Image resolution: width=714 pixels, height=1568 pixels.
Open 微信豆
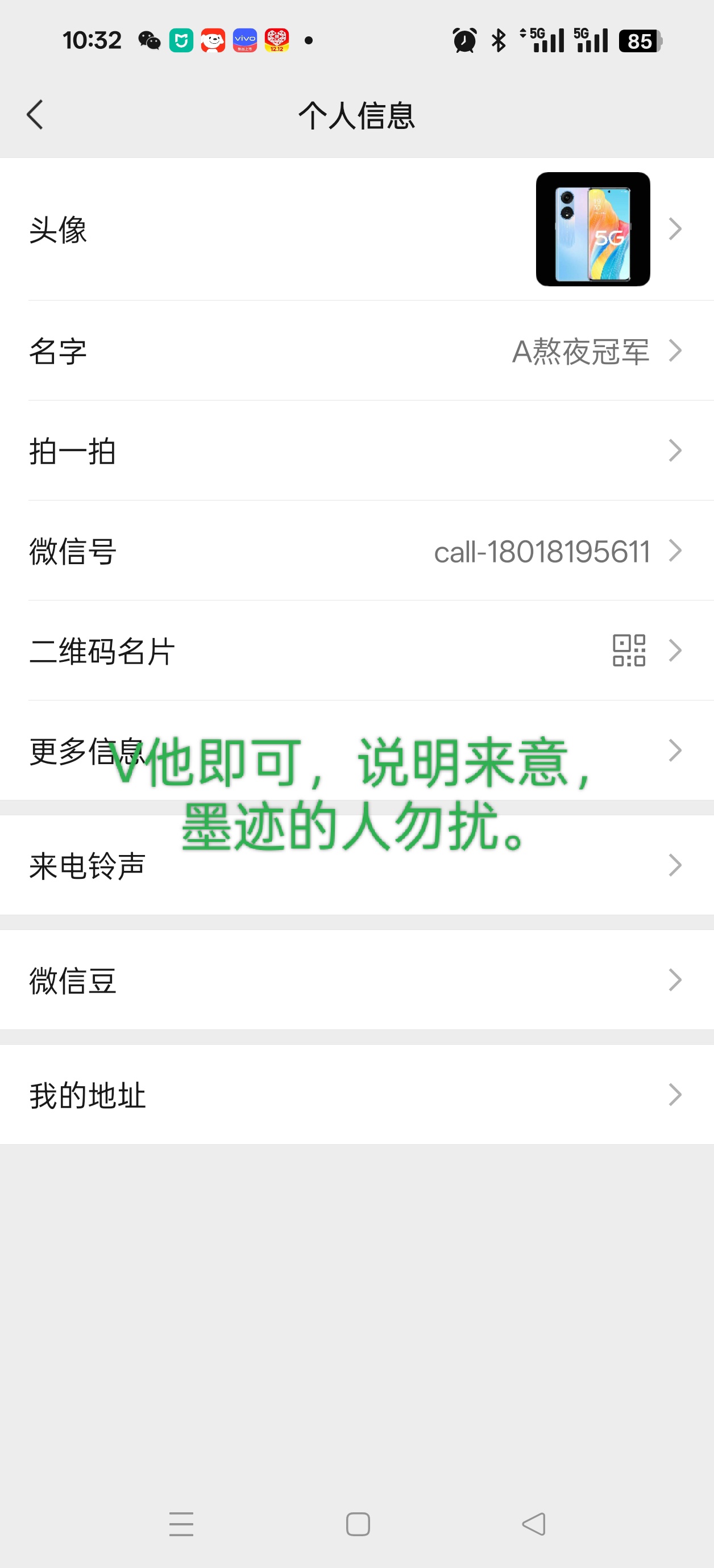coord(357,980)
